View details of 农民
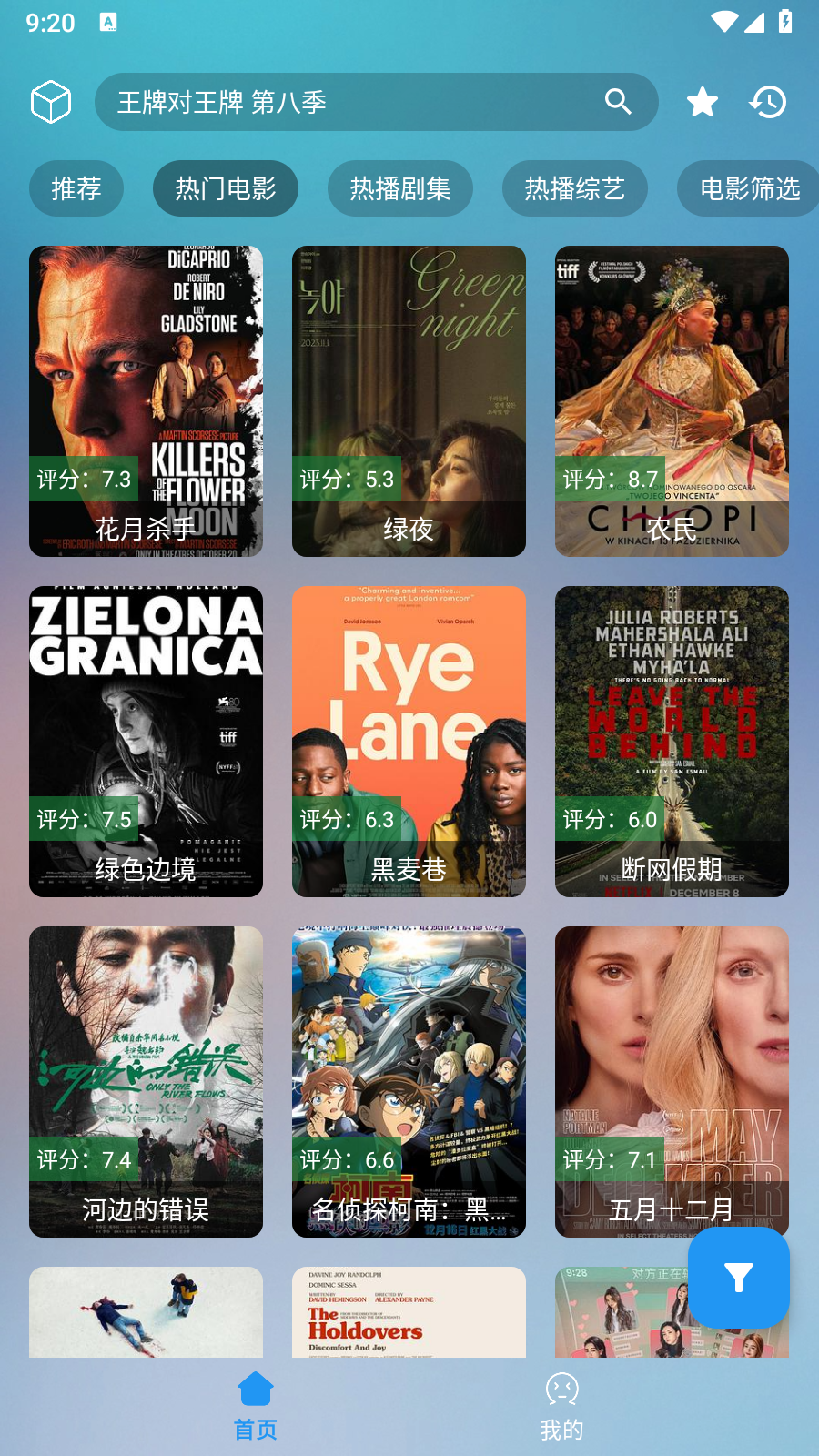The image size is (819, 1456). click(x=672, y=401)
